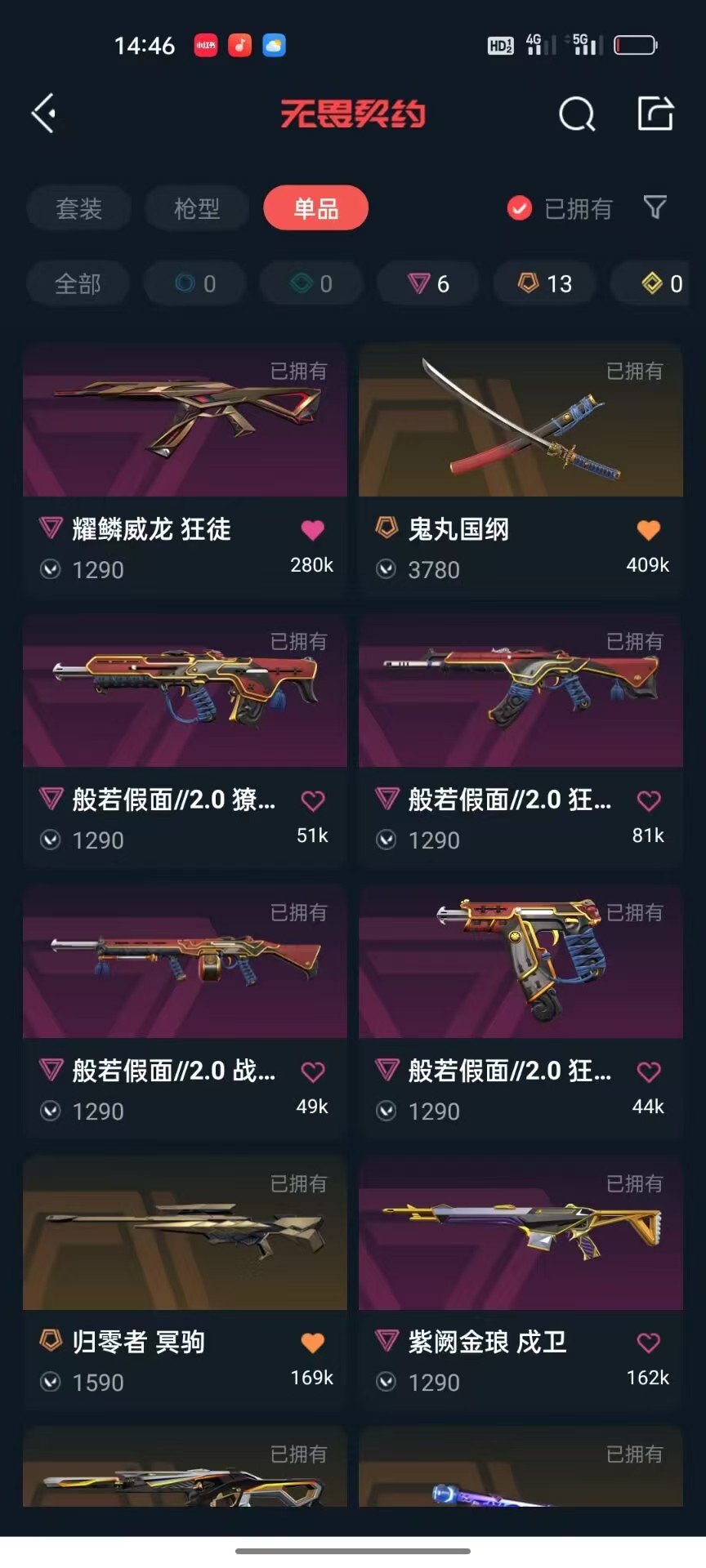Viewport: 706px width, 1568px height.
Task: Select the orange tier chip showing 13
Action: click(545, 283)
